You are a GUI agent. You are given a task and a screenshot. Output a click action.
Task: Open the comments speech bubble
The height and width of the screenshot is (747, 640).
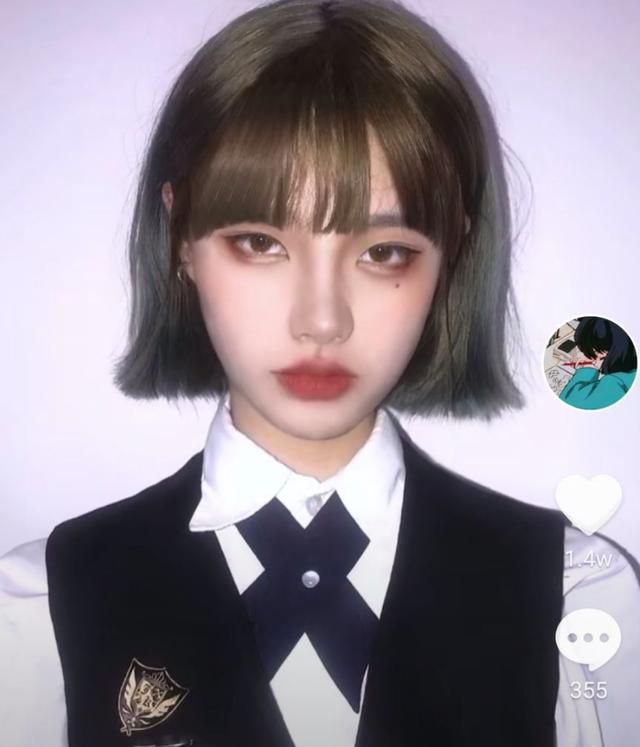(588, 638)
